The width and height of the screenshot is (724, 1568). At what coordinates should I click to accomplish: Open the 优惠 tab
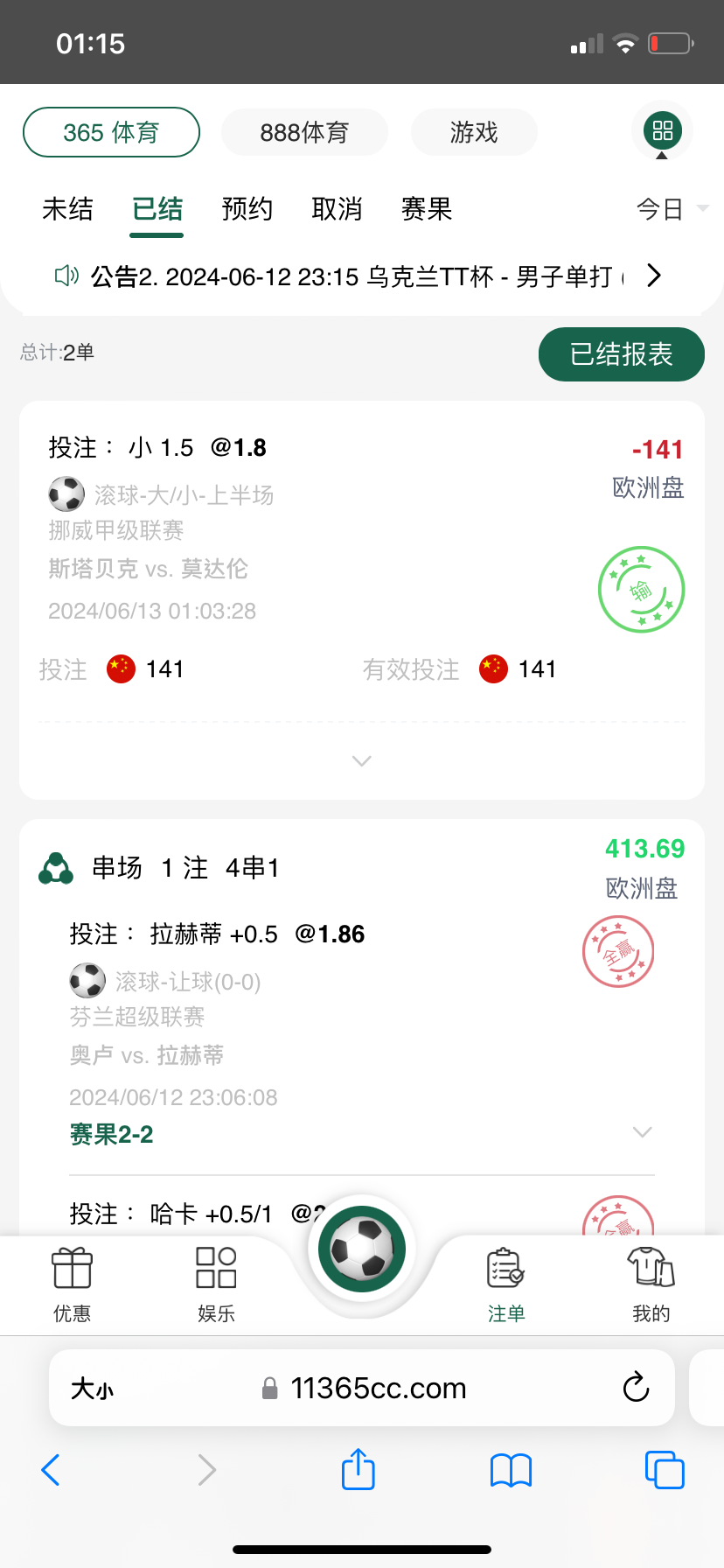[72, 1284]
